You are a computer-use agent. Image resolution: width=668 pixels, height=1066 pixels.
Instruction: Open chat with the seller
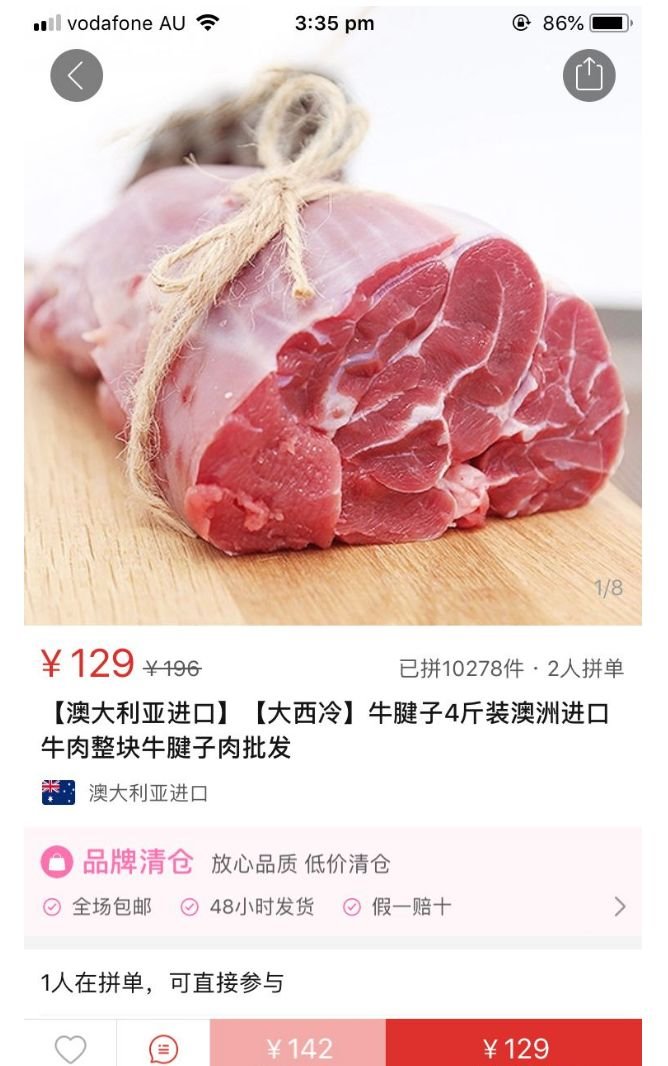tap(164, 1047)
